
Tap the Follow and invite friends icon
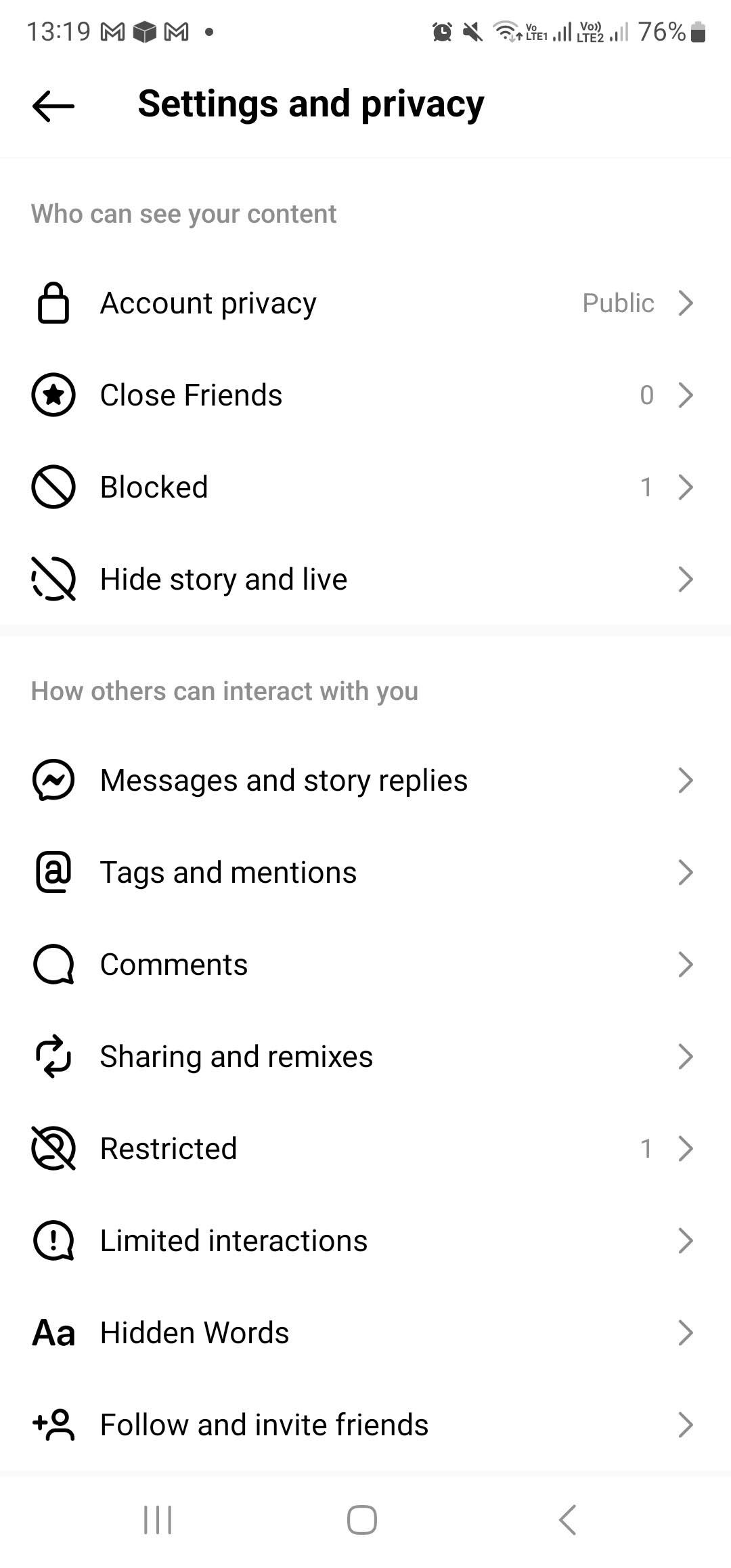[53, 1424]
